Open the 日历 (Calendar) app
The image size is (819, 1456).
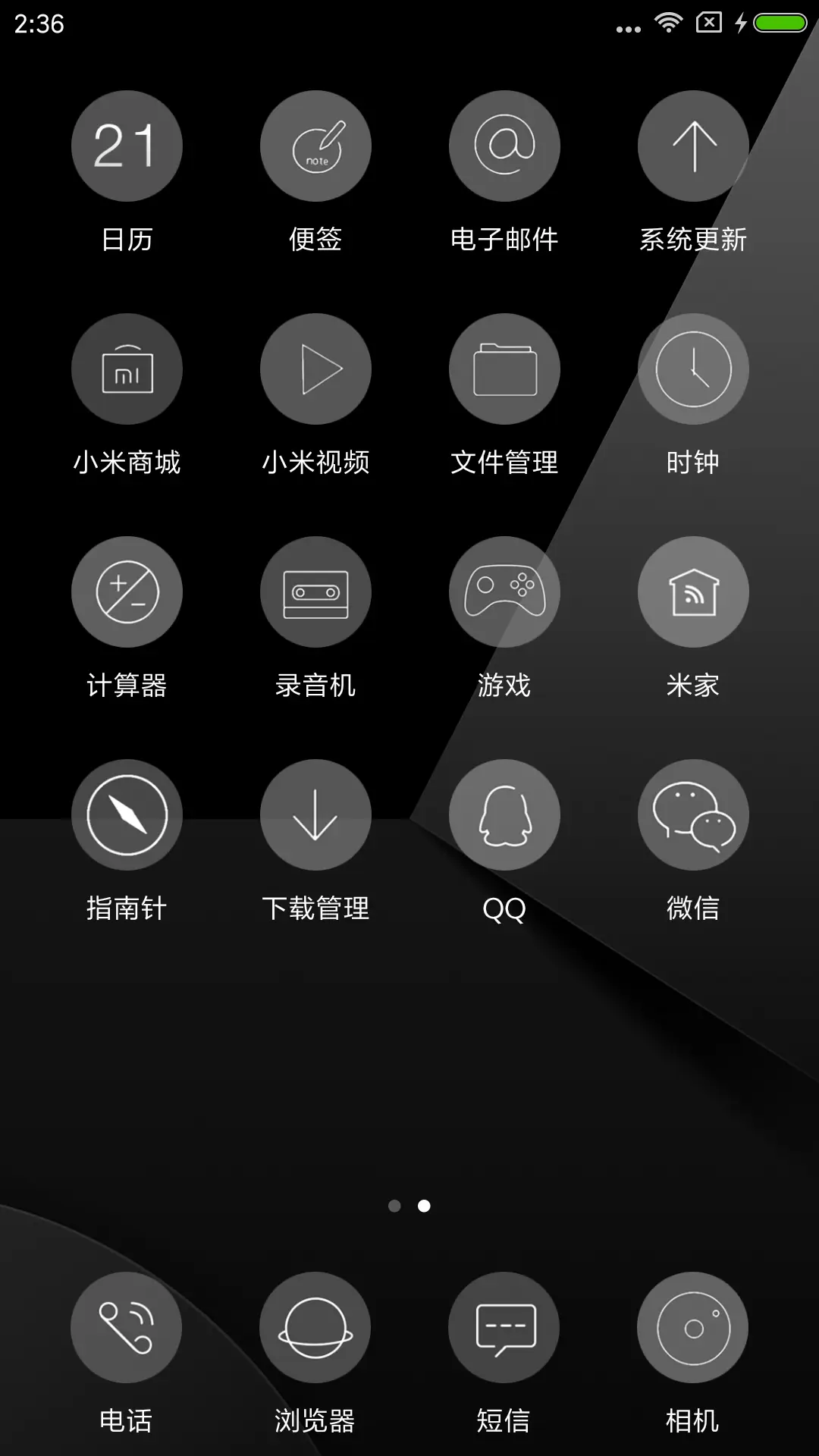127,146
